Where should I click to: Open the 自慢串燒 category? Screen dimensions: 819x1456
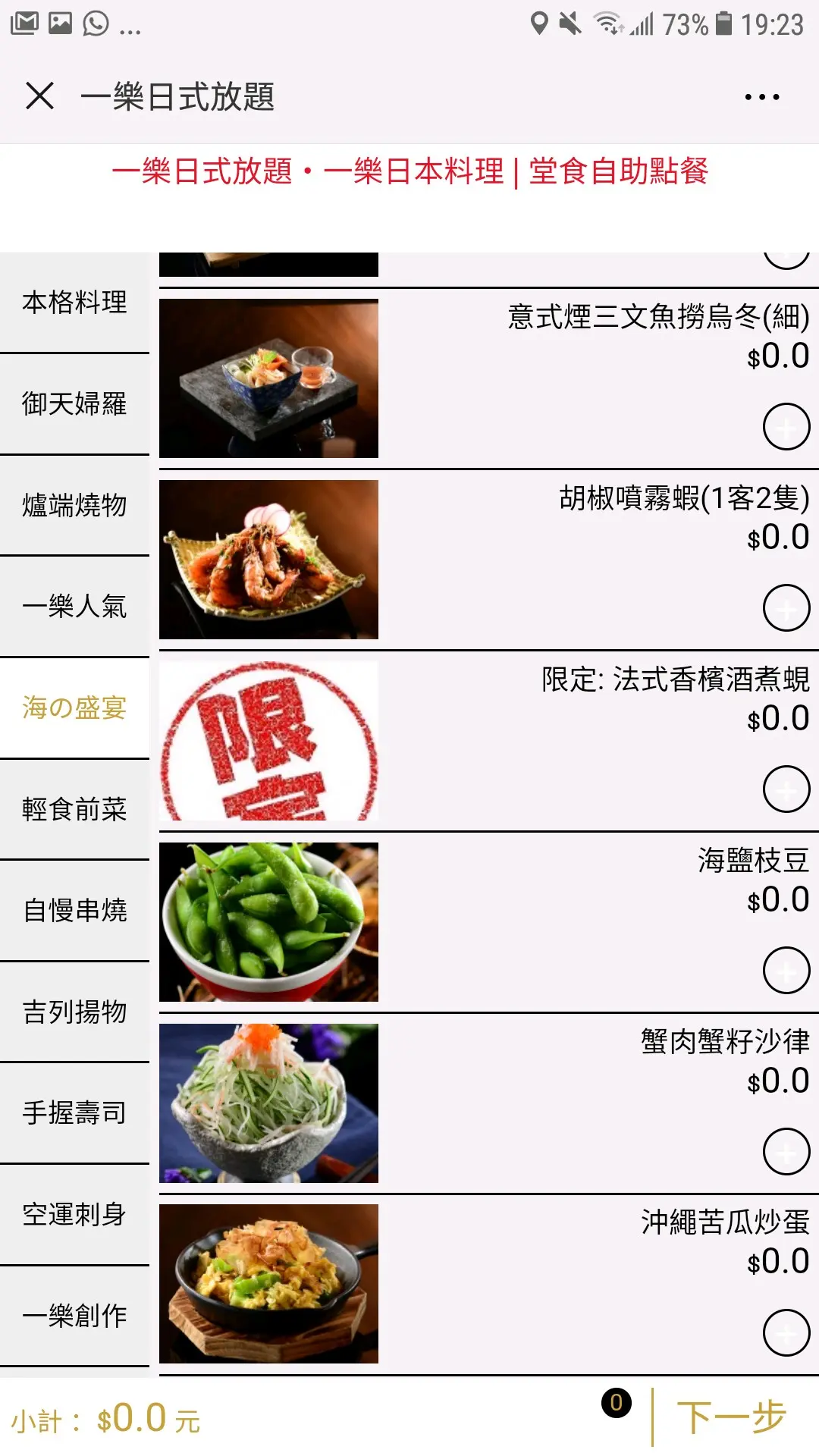coord(74,910)
